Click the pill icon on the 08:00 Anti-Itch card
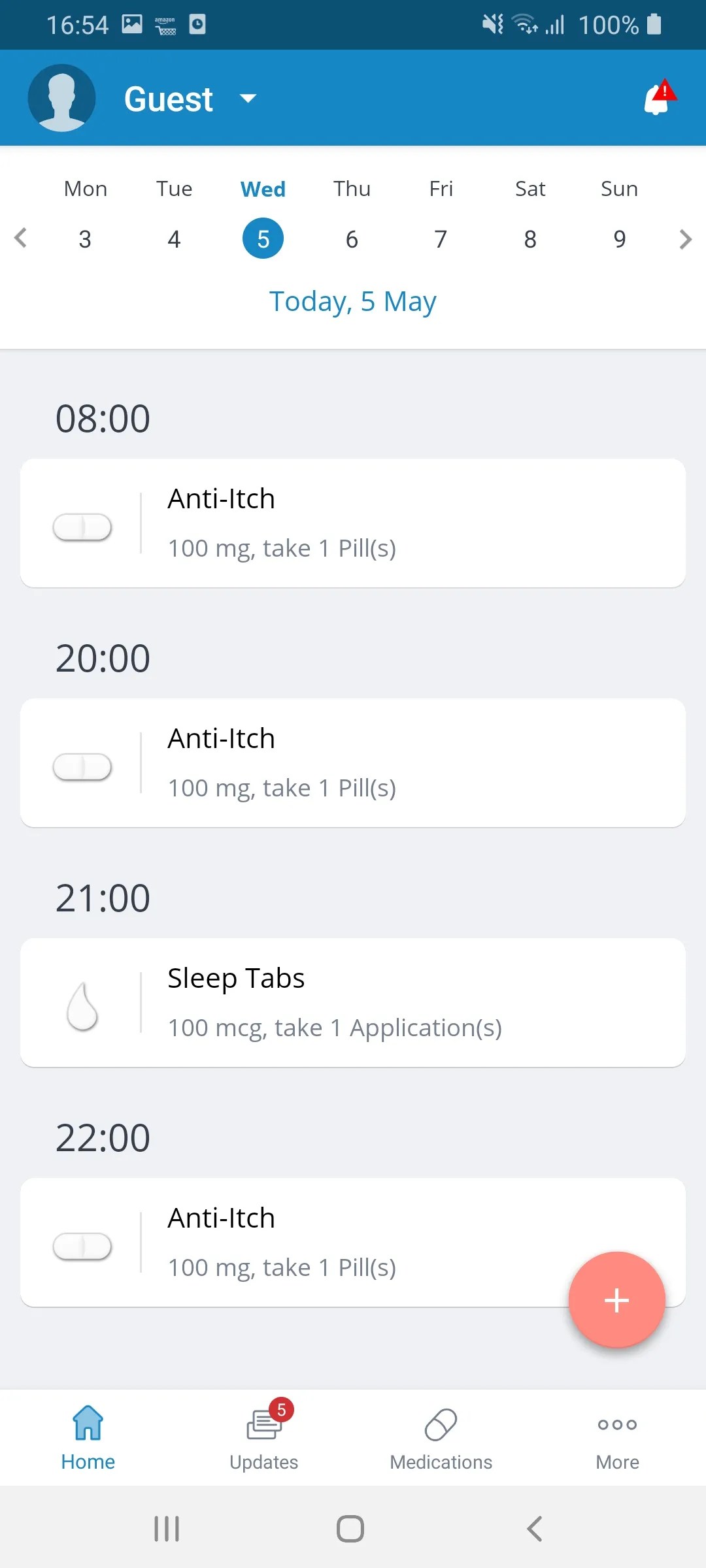Screen dimensions: 706x1568 click(x=82, y=527)
